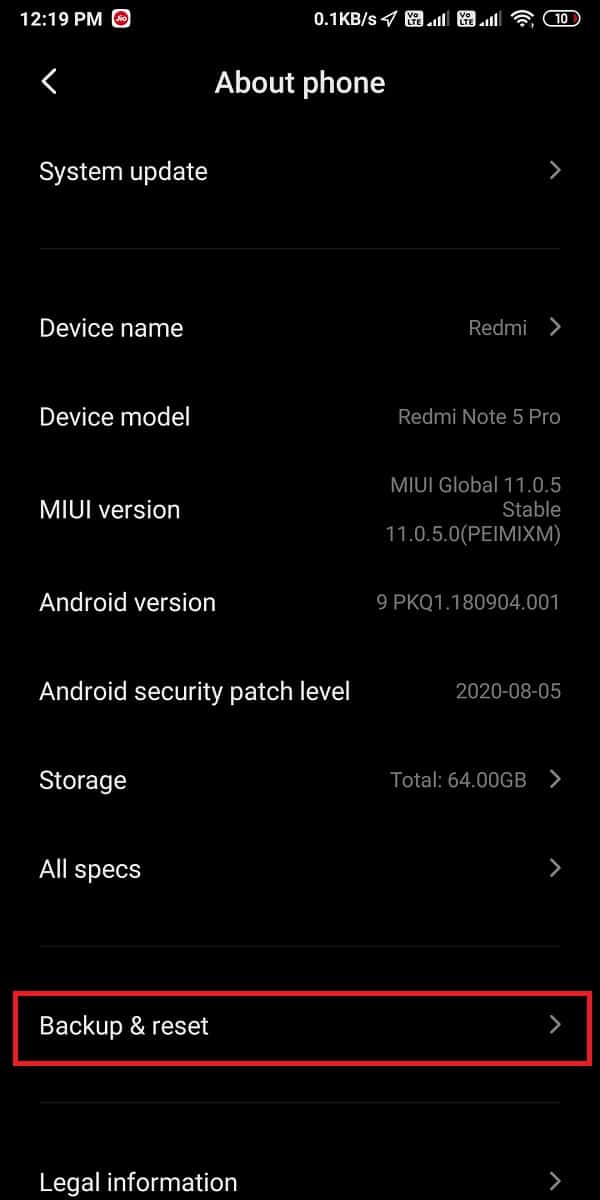Open Legal information
This screenshot has width=600, height=1200.
tap(300, 1183)
